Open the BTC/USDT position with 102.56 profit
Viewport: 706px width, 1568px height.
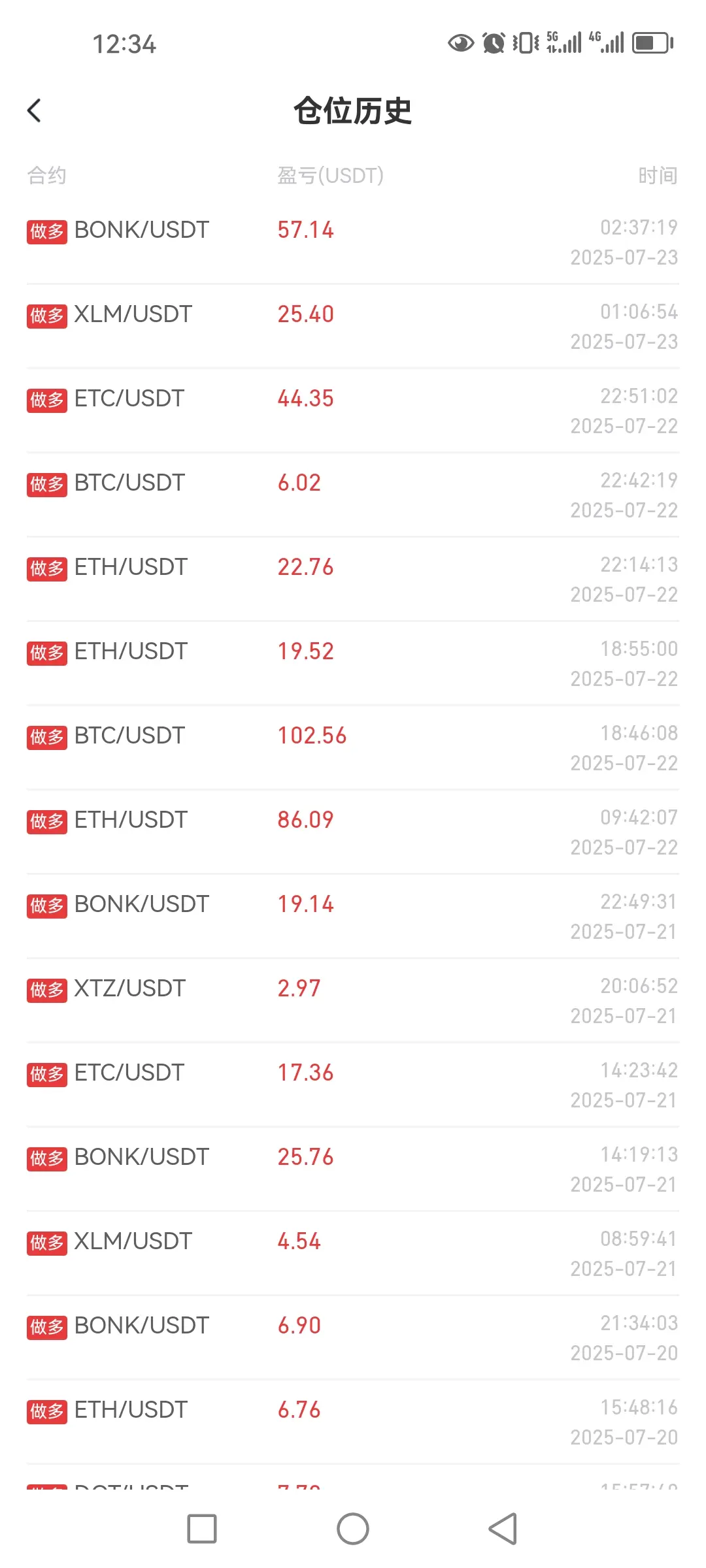pos(353,748)
